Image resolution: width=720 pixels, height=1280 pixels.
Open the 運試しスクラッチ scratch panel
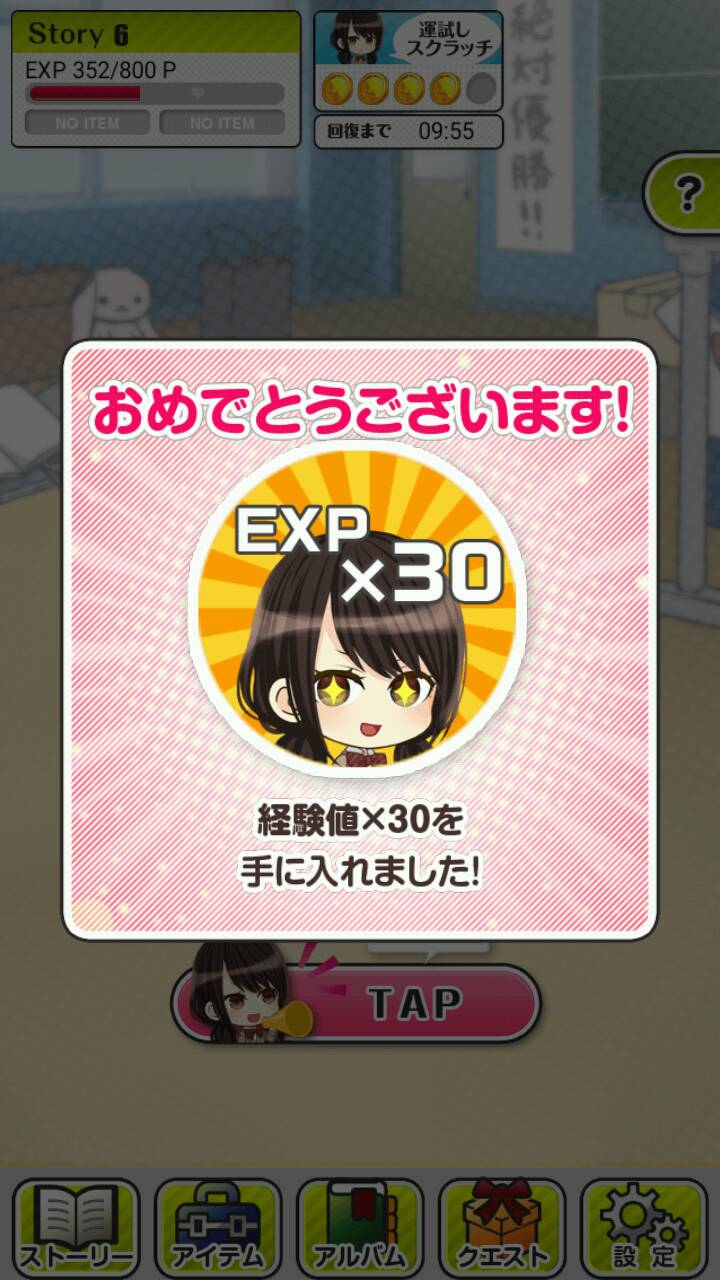click(x=408, y=62)
